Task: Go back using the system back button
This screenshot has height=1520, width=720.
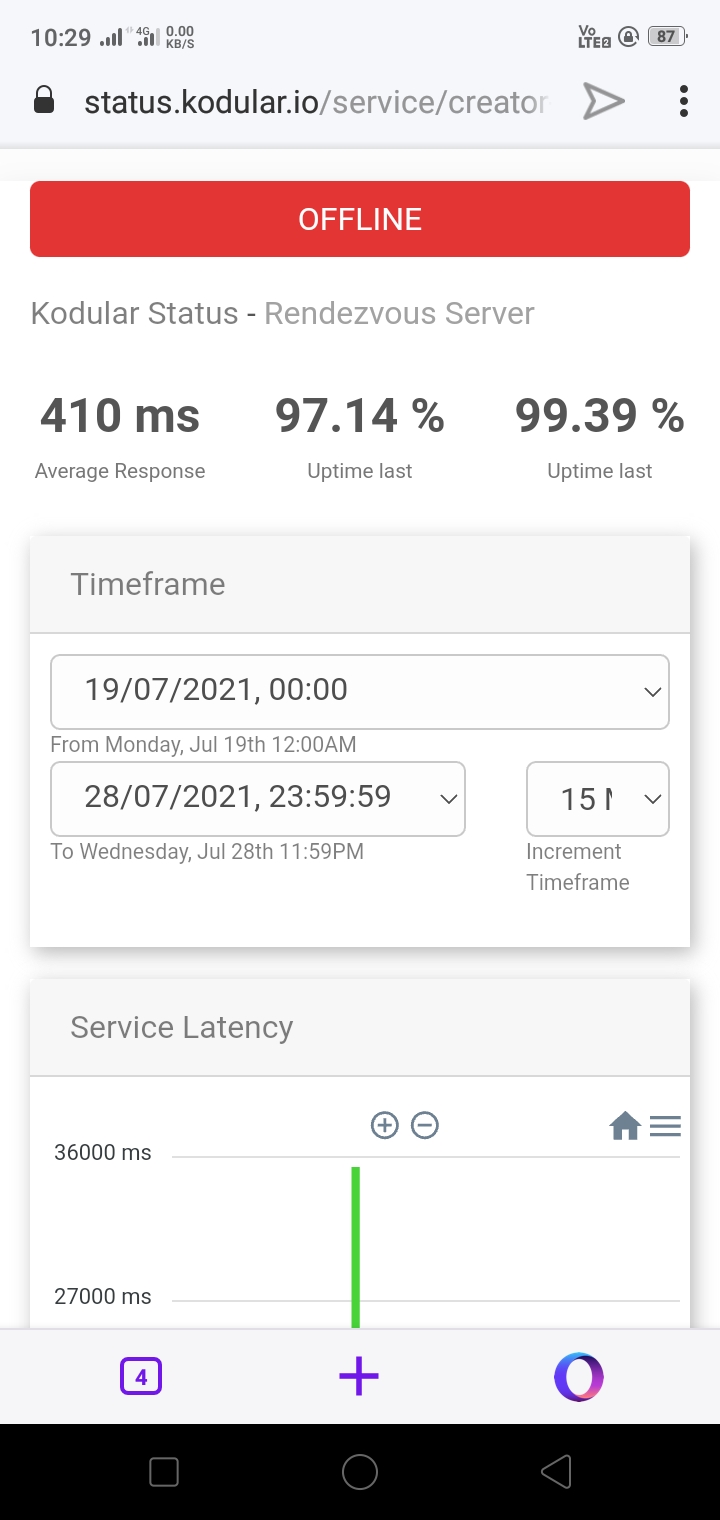Action: pos(556,1471)
